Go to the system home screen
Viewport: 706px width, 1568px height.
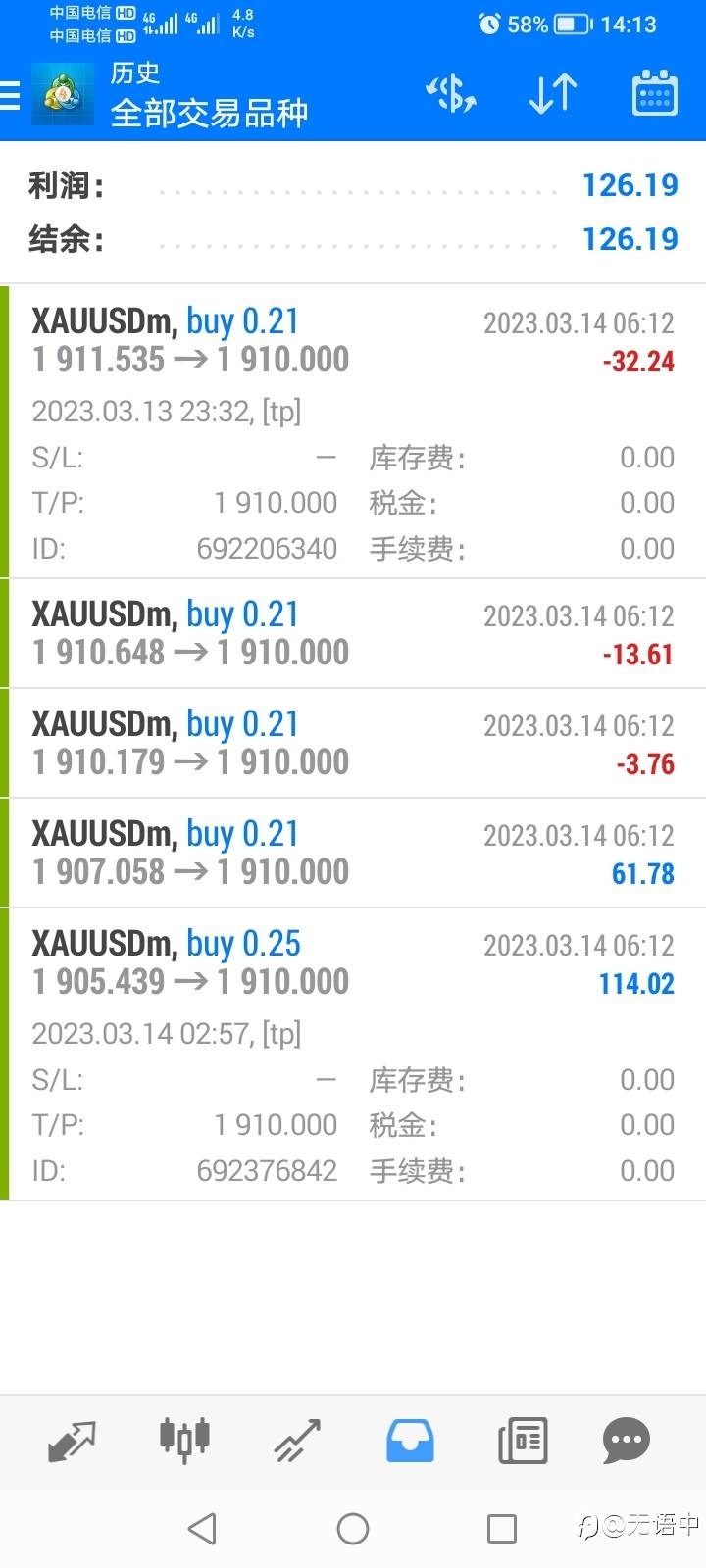[x=353, y=1528]
